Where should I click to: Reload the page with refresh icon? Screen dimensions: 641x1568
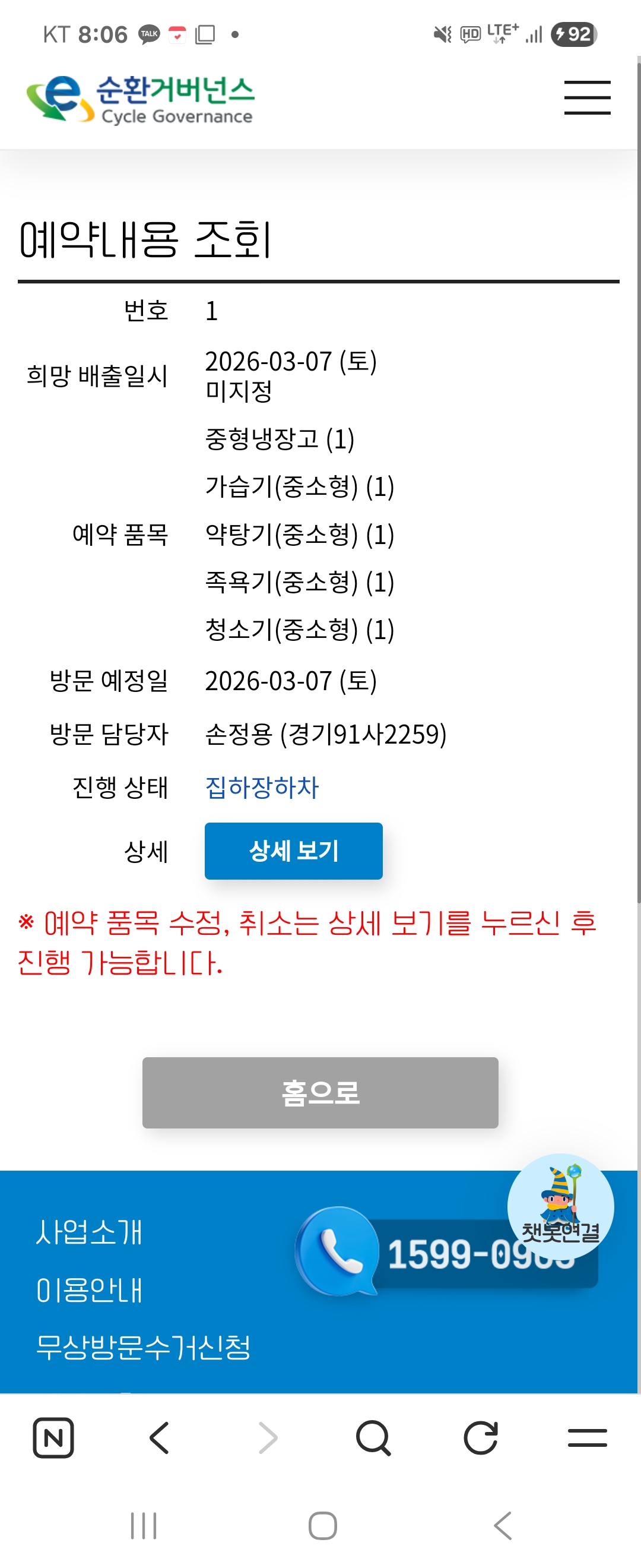pyautogui.click(x=480, y=1438)
